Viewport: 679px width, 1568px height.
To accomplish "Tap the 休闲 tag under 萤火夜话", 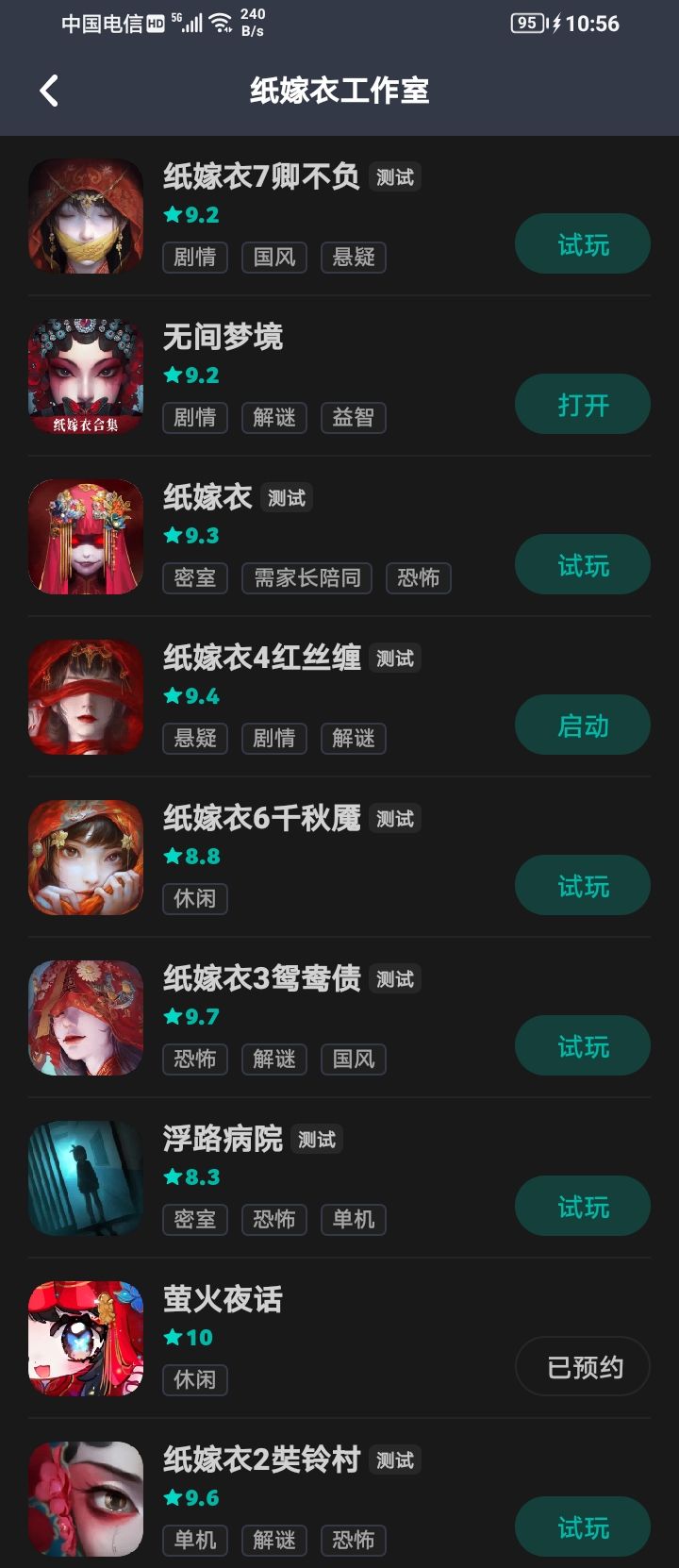I will coord(194,1380).
